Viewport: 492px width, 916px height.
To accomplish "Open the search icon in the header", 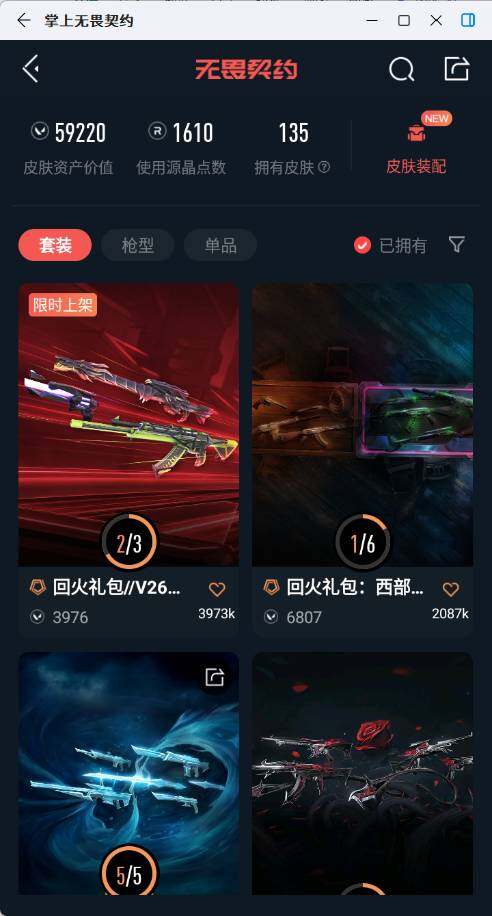I will pyautogui.click(x=401, y=69).
